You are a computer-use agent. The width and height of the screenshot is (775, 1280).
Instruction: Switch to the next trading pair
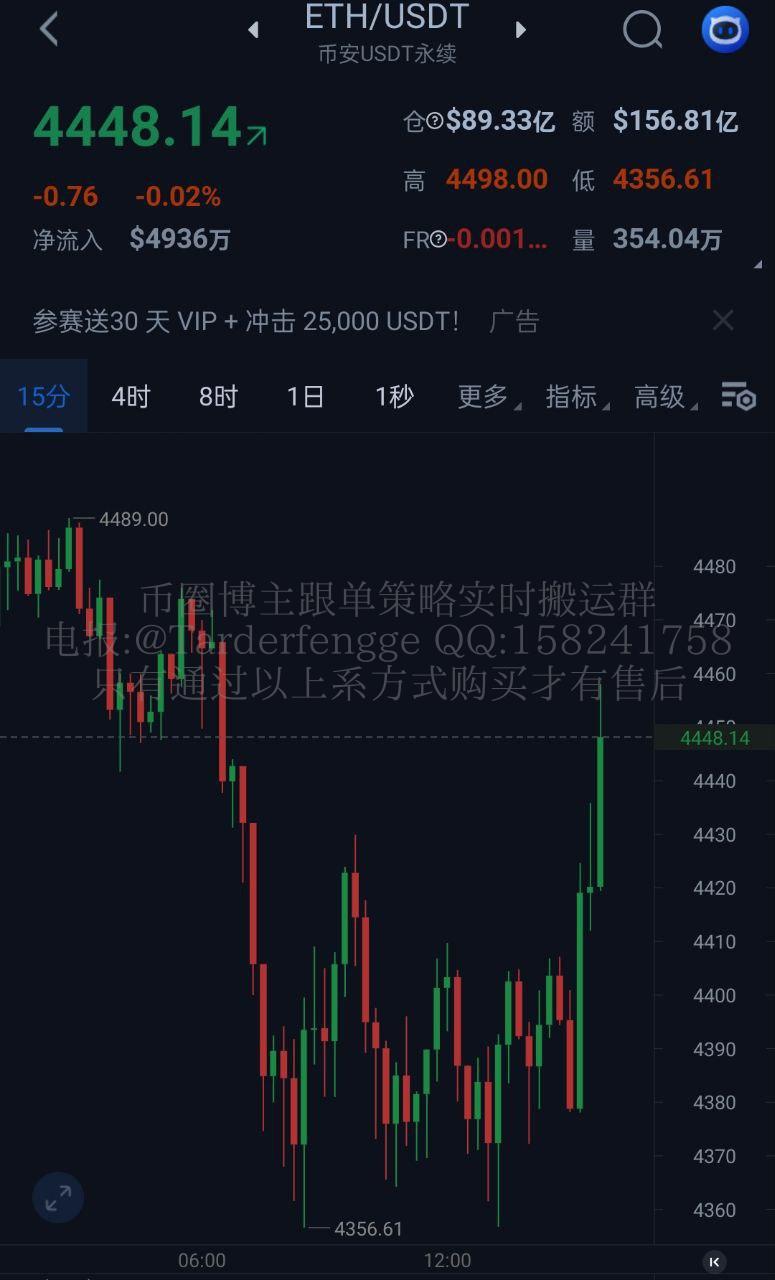tap(520, 30)
